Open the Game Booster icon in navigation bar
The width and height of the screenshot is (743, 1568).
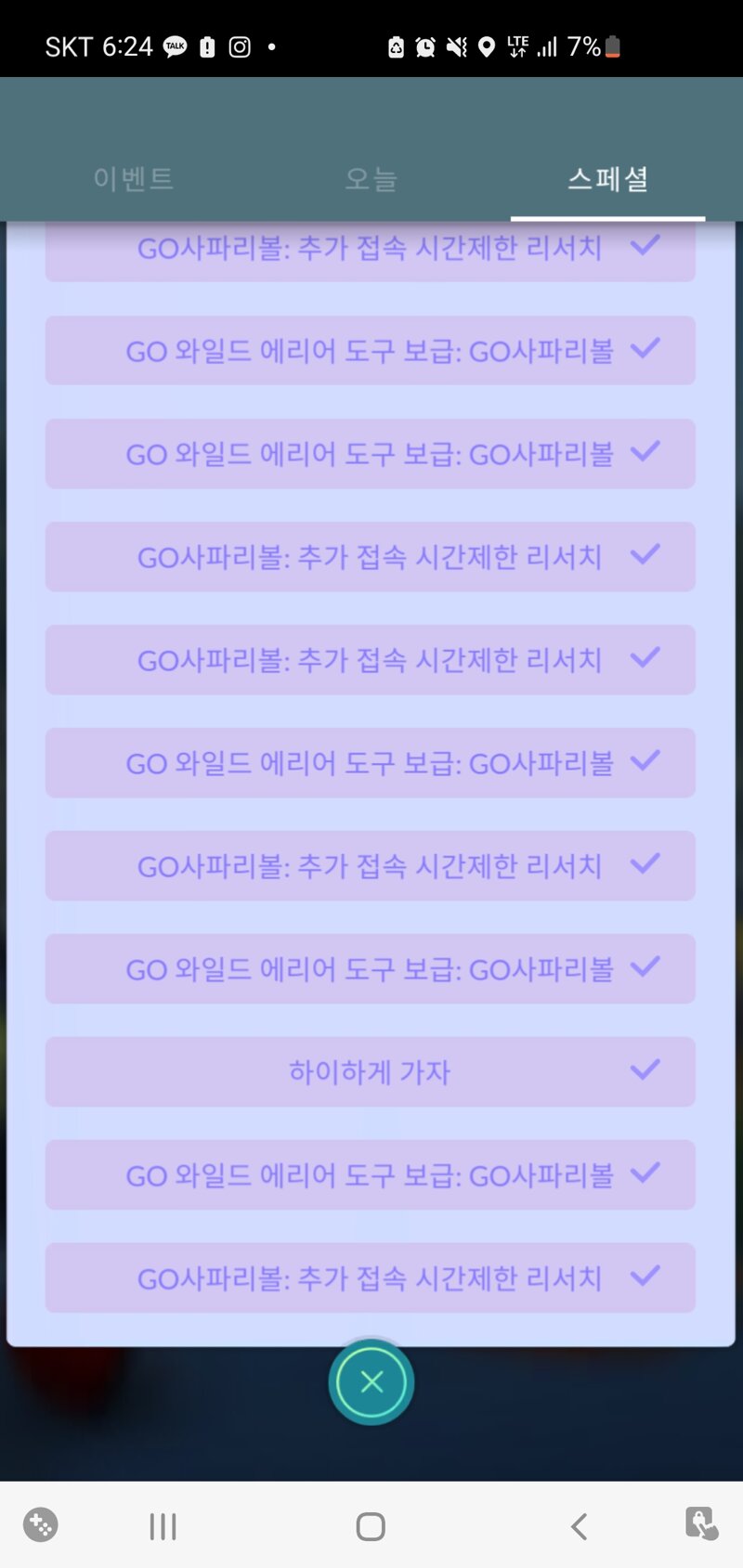pyautogui.click(x=40, y=1524)
